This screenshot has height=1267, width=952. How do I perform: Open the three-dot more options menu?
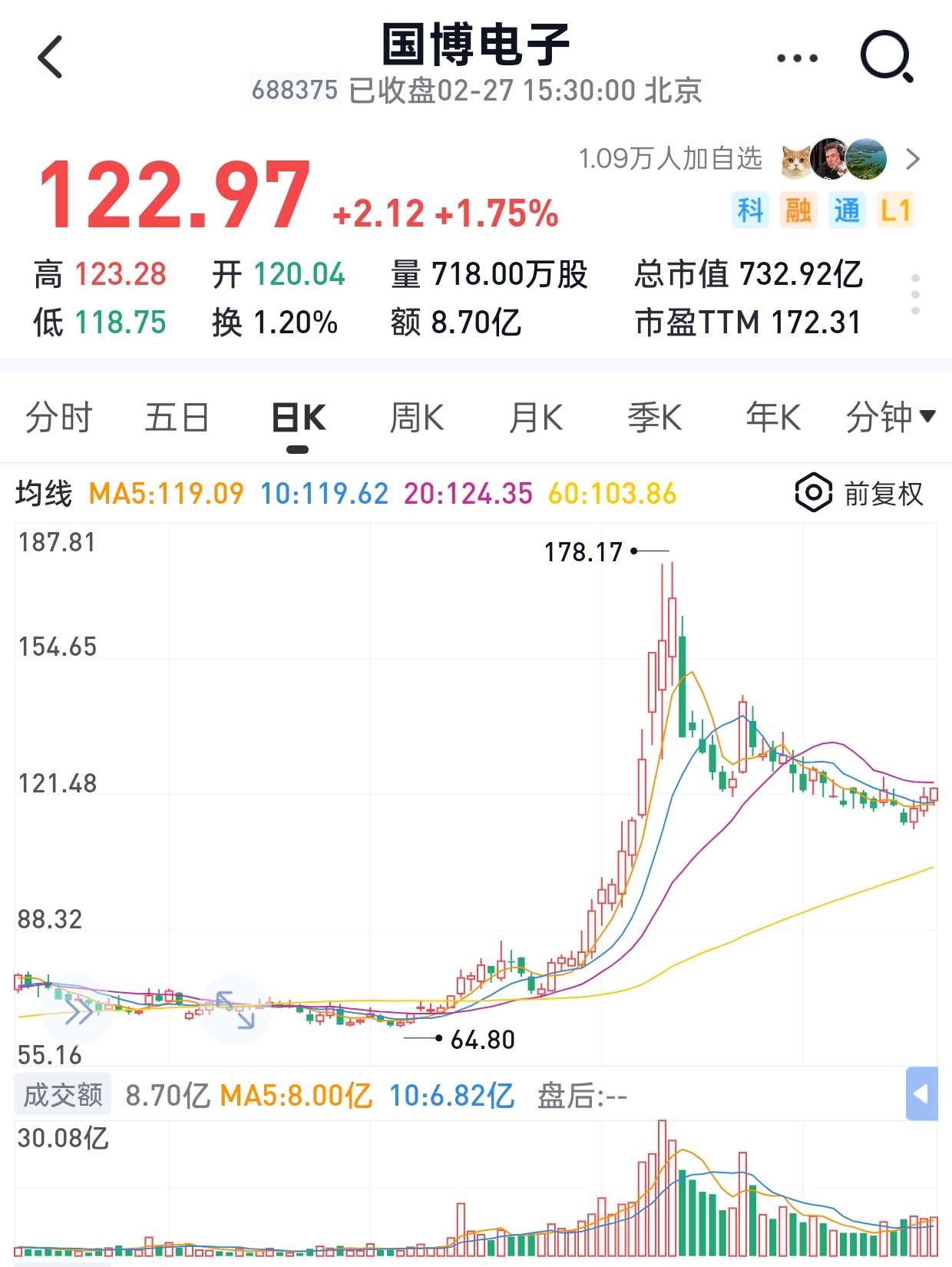point(797,58)
